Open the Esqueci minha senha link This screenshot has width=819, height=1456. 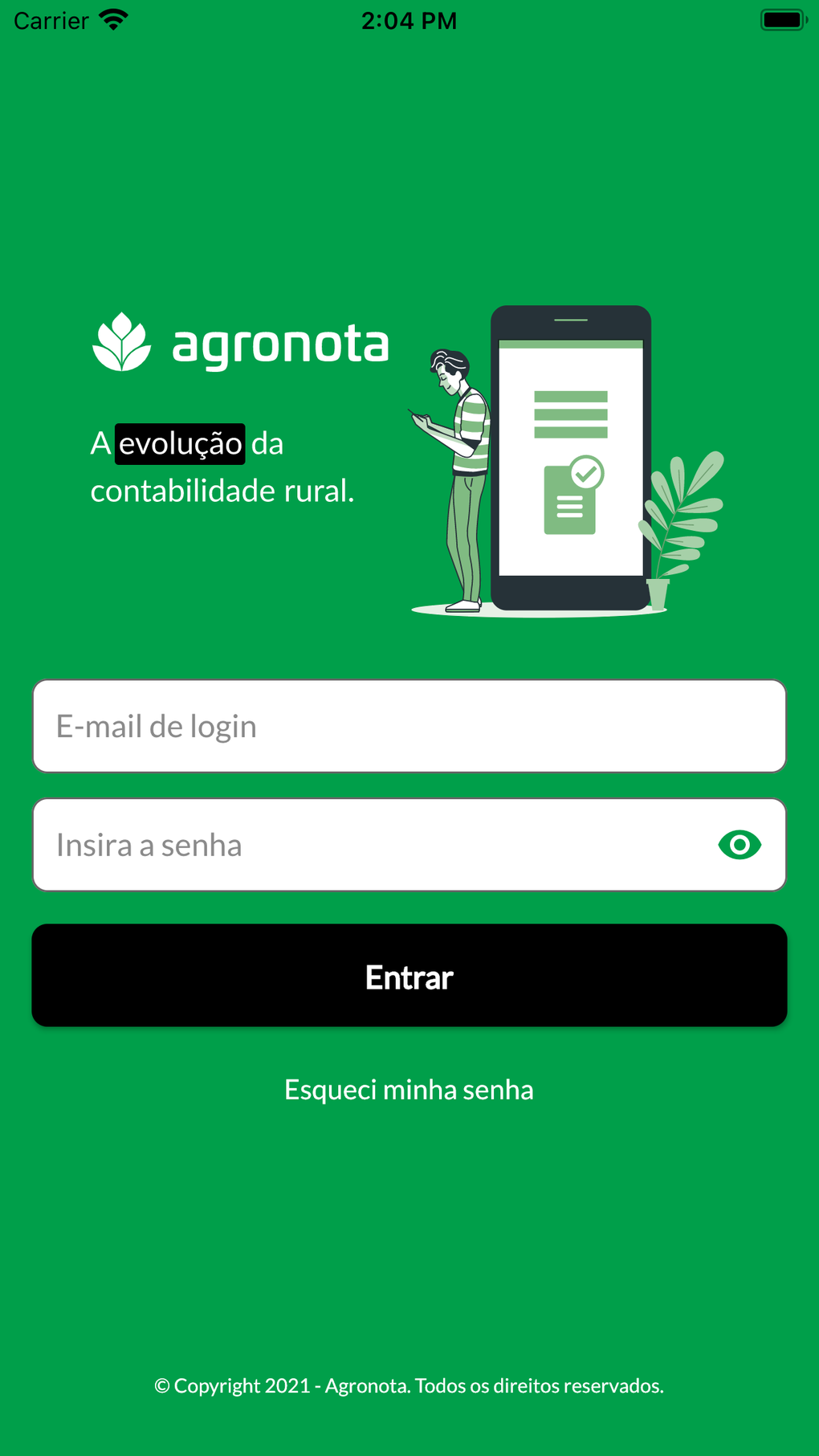(409, 1090)
